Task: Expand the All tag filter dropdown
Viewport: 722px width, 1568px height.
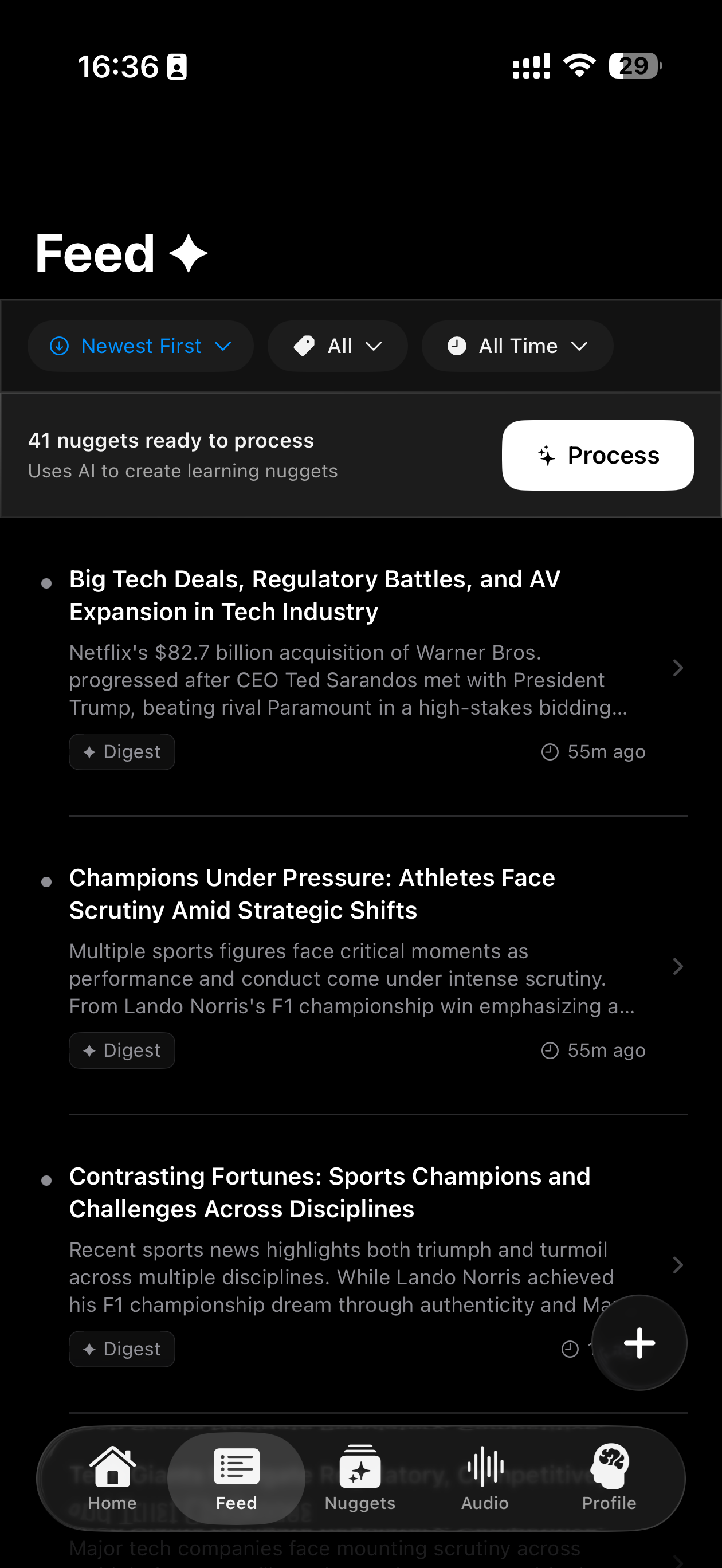Action: [x=339, y=346]
